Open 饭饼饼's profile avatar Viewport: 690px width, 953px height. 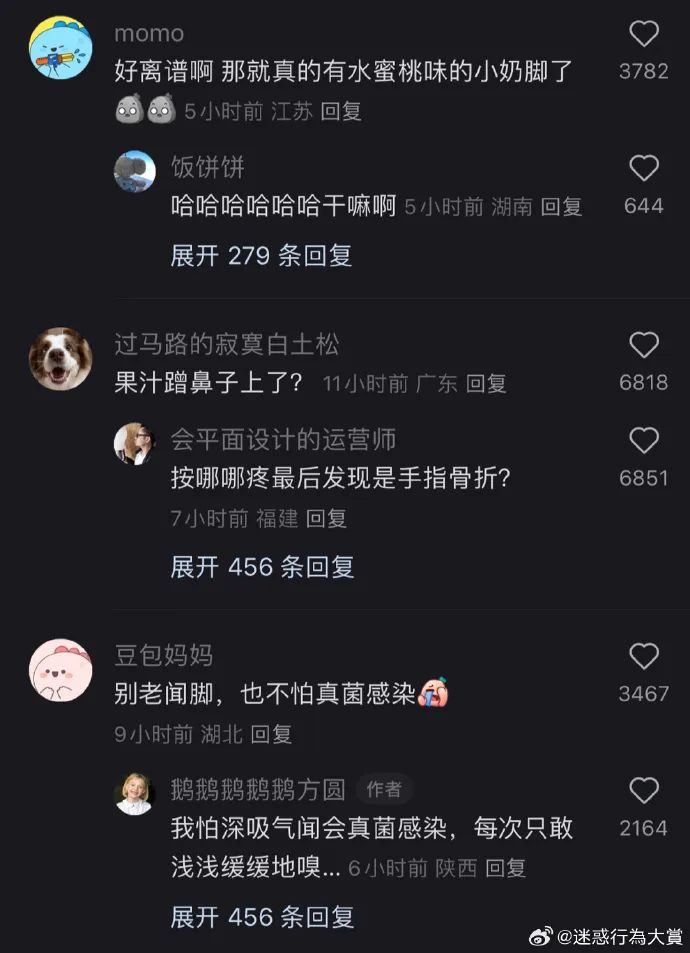pos(135,171)
